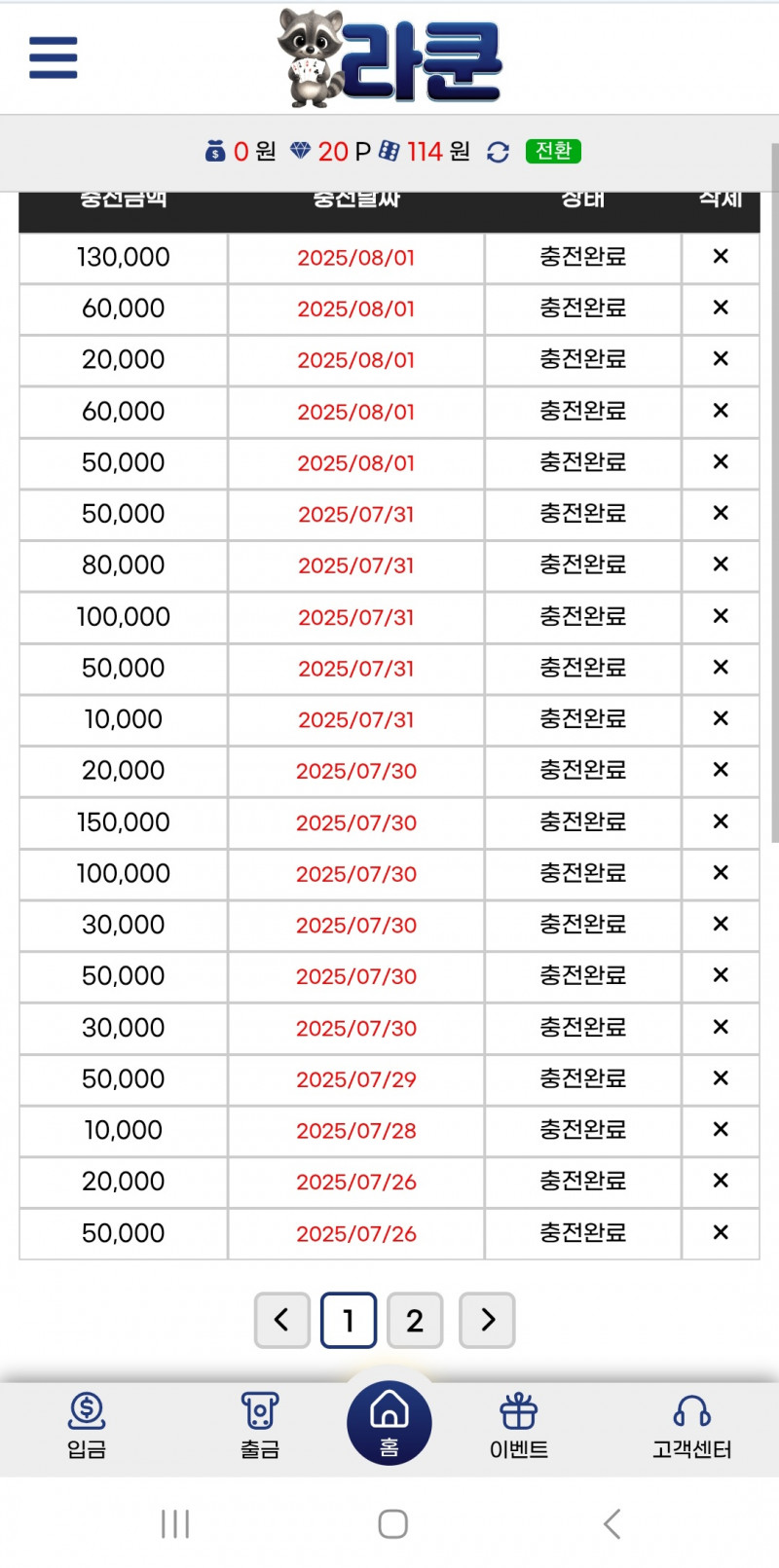Viewport: 779px width, 1568px height.
Task: Go to the next page arrow
Action: coord(487,1320)
